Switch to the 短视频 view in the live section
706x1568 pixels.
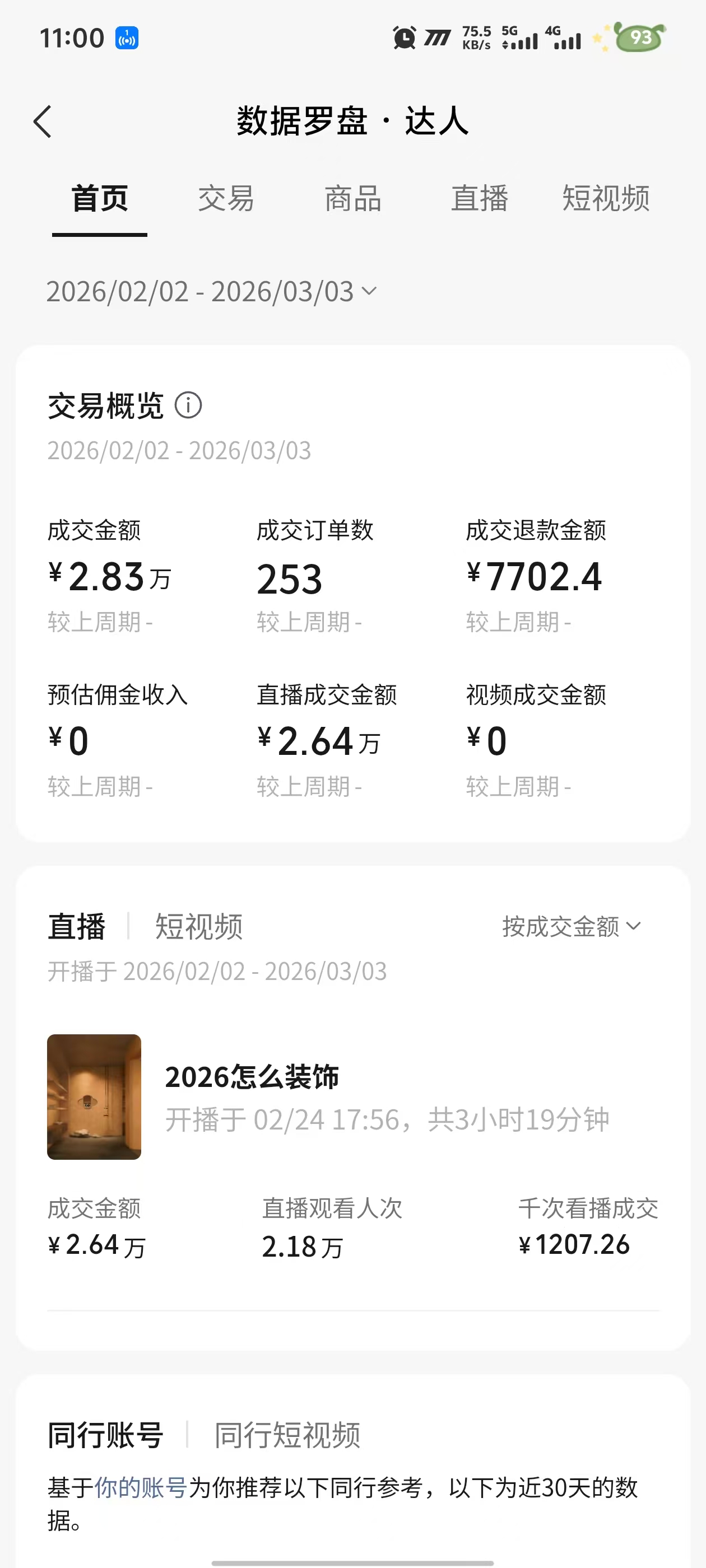tap(200, 927)
